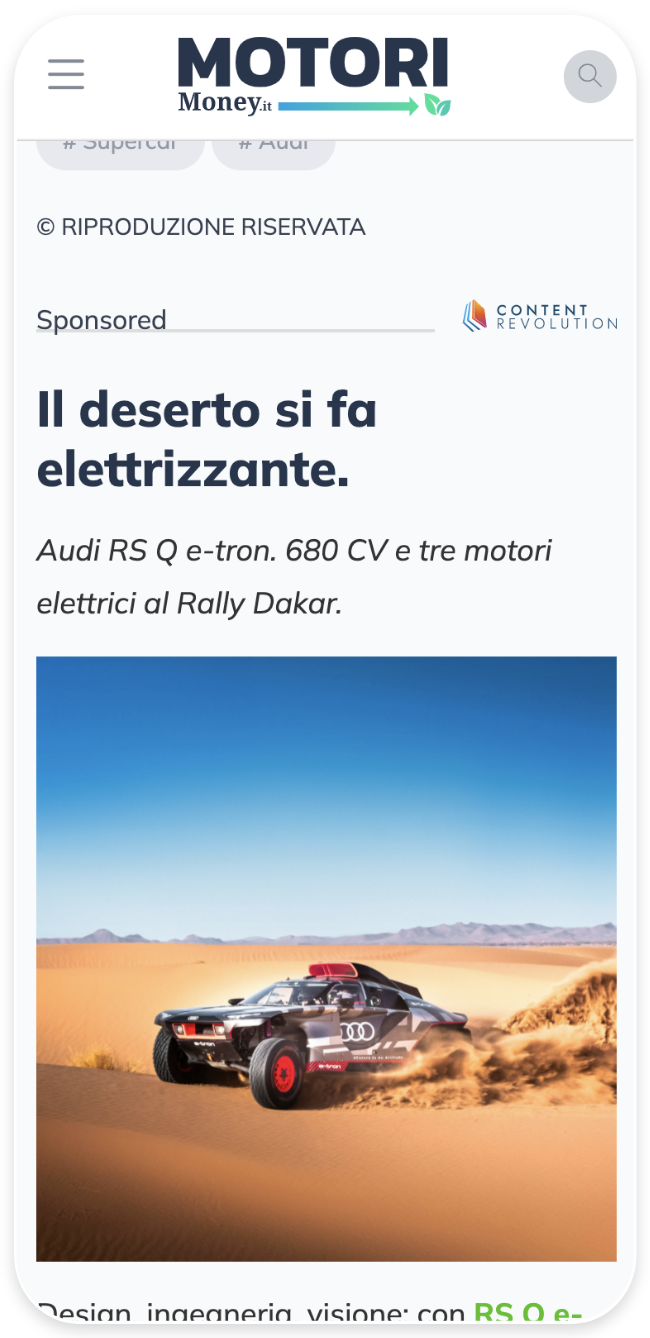Open the sponsored Audi RS Q e-tron image
The width and height of the screenshot is (650, 1338).
326,958
